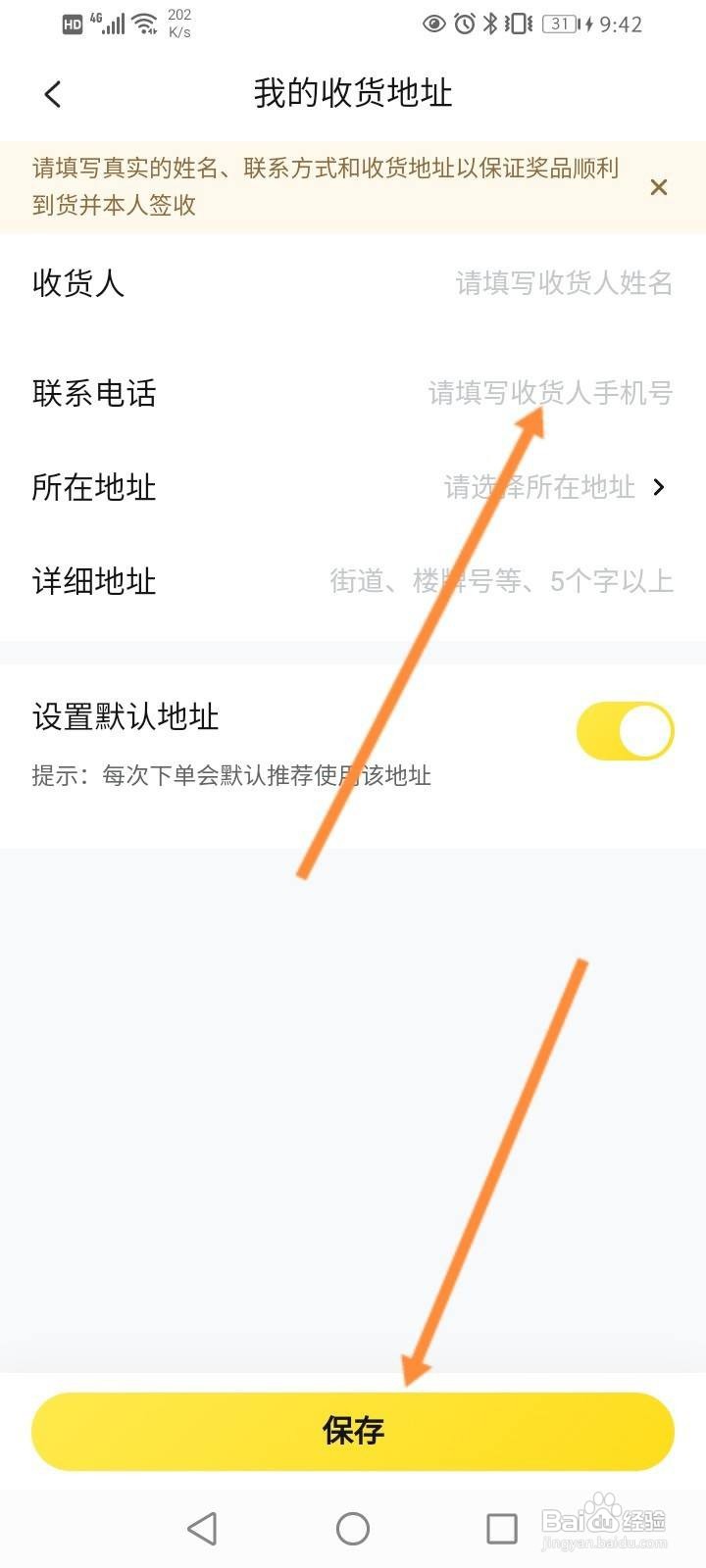Tap the Android back triangle in navigation bar

pyautogui.click(x=201, y=1527)
